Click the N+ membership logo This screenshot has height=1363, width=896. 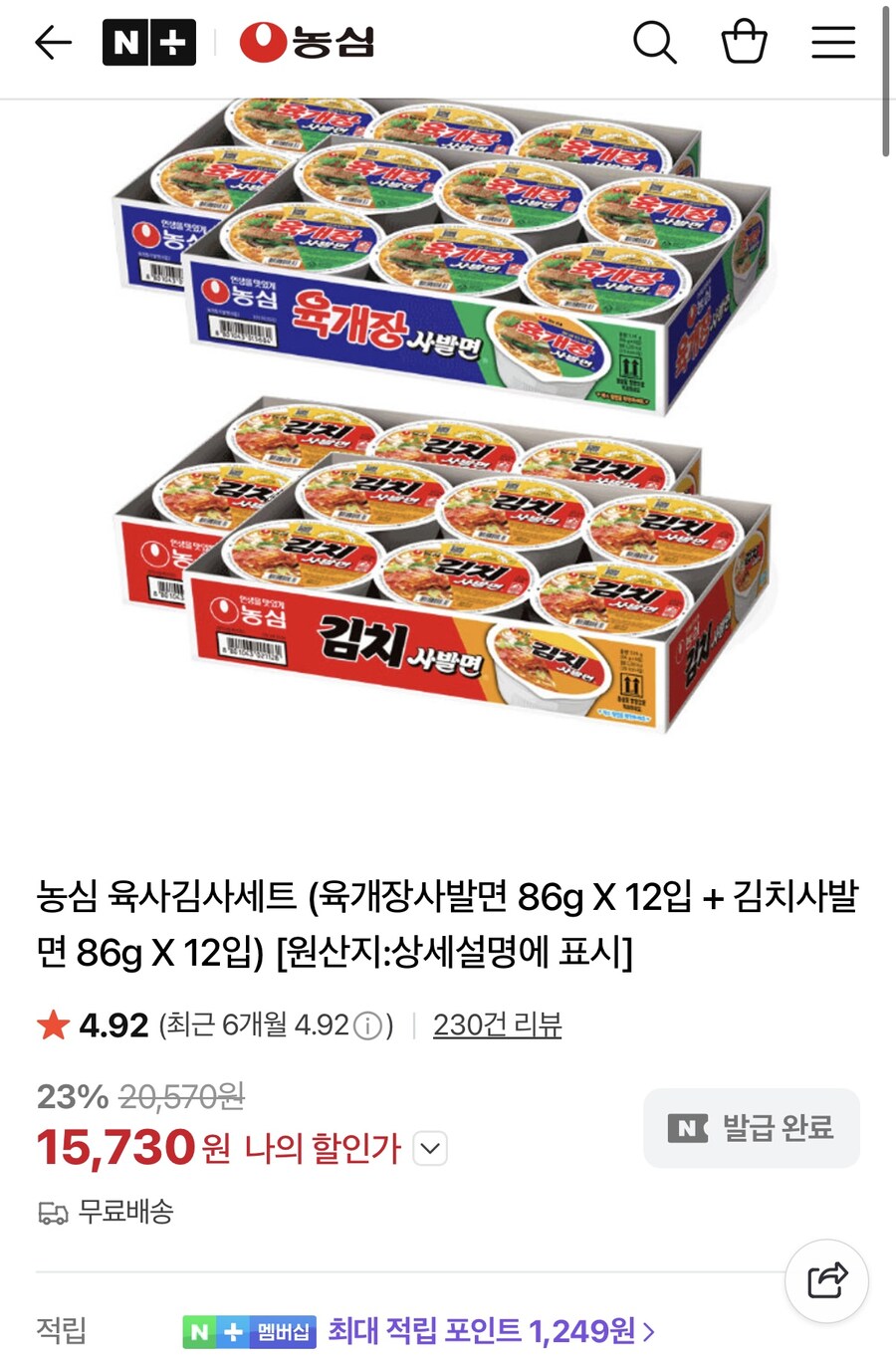click(147, 42)
